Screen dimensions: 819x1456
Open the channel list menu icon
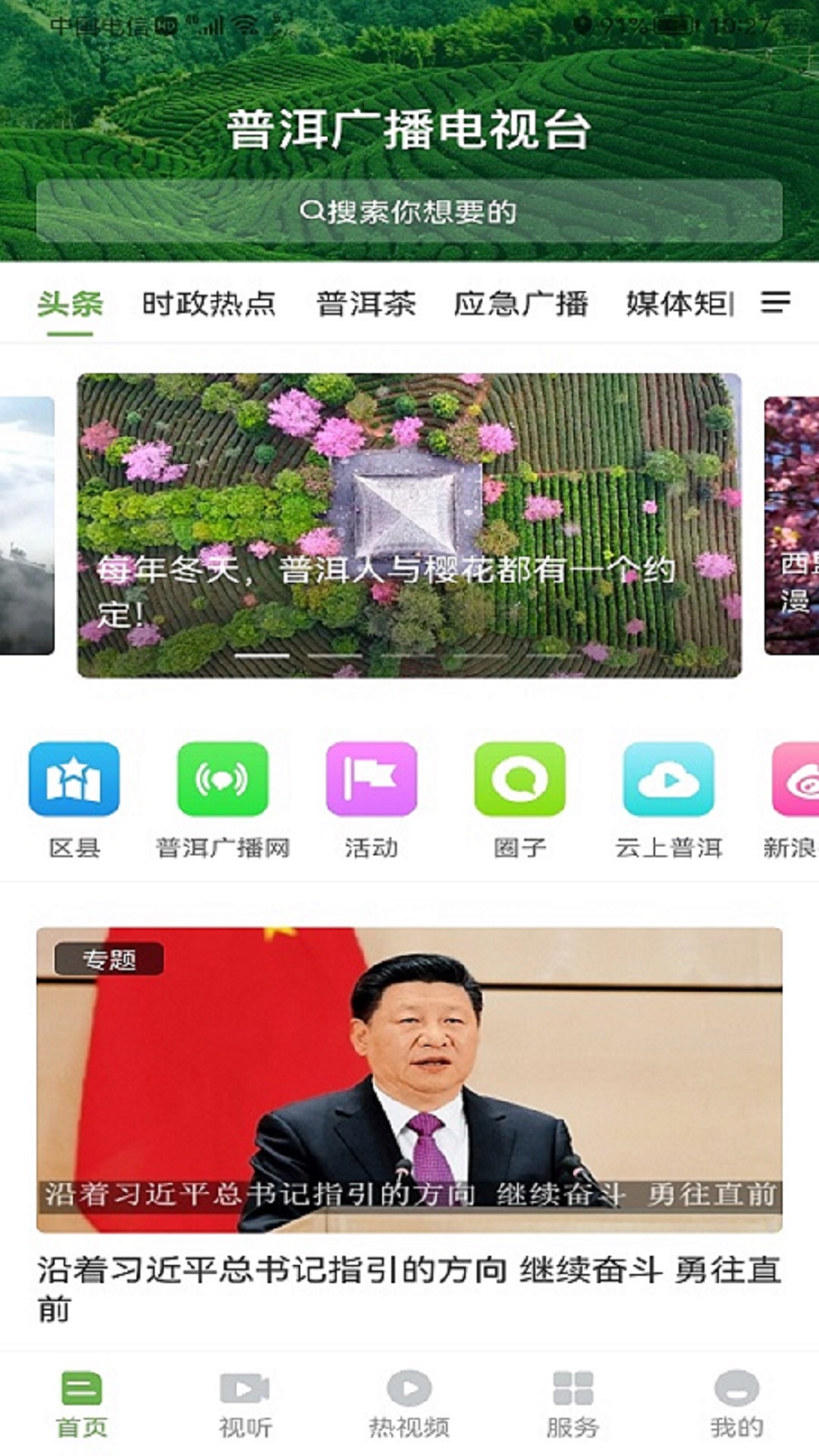coord(776,303)
